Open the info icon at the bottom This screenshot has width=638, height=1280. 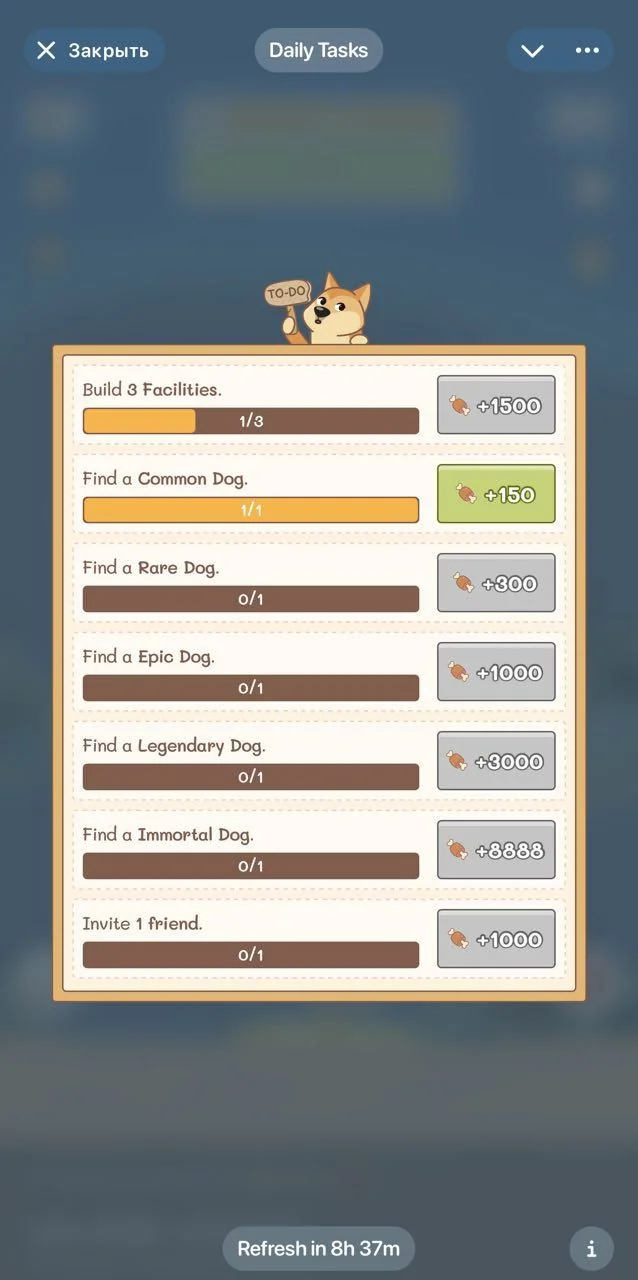(591, 1248)
